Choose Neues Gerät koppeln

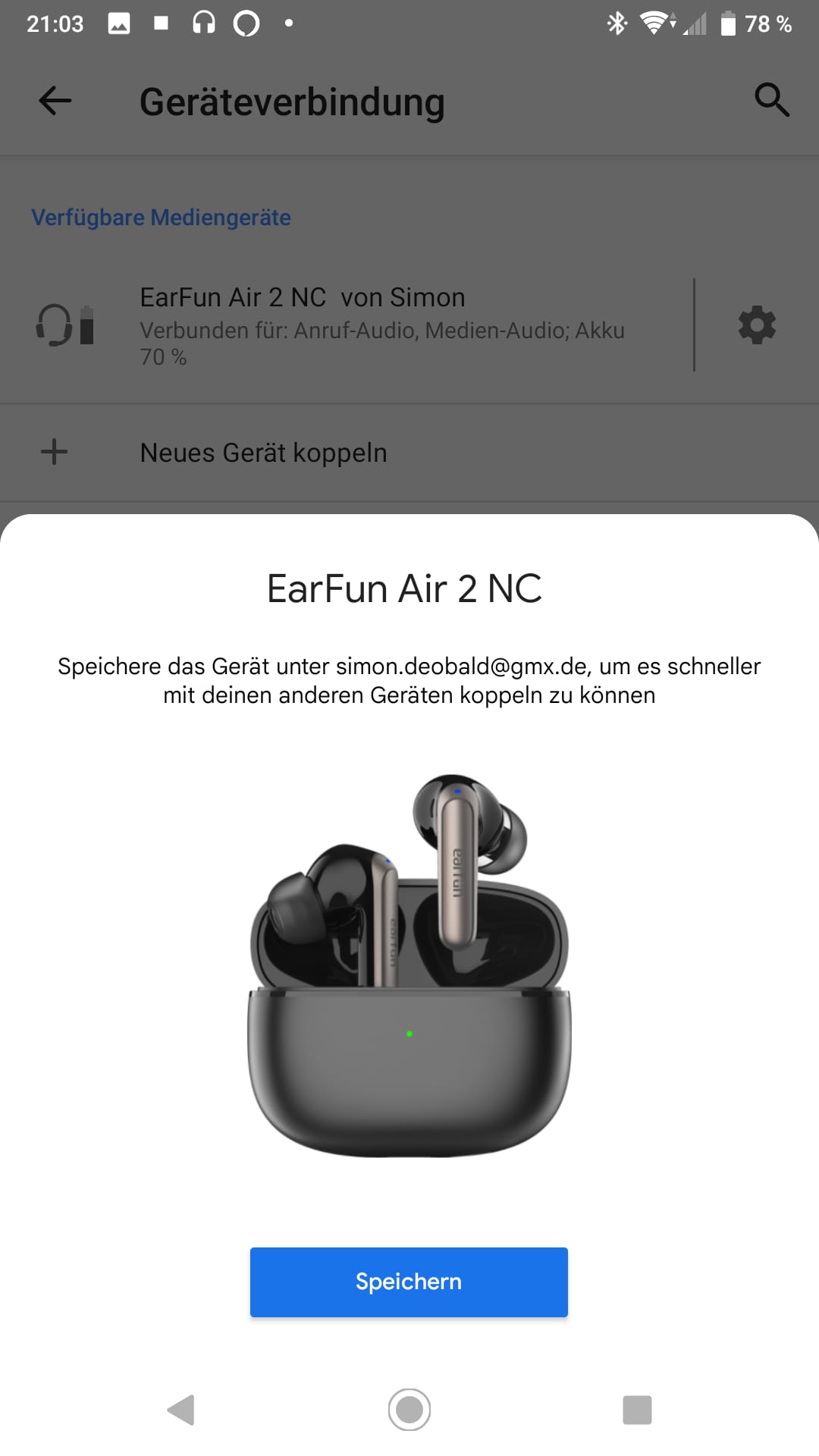[263, 453]
